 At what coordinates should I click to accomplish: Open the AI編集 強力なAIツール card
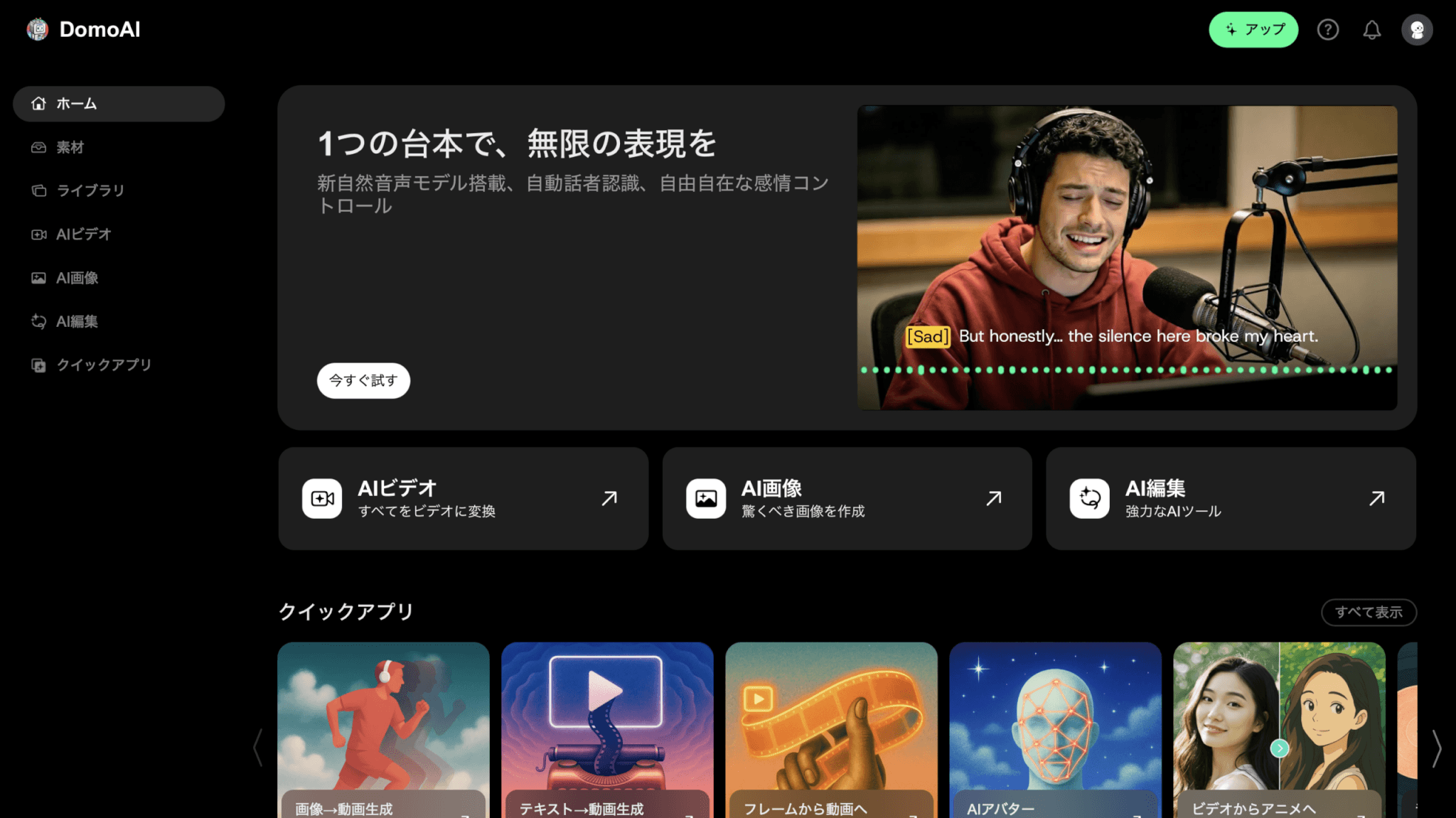[1230, 498]
